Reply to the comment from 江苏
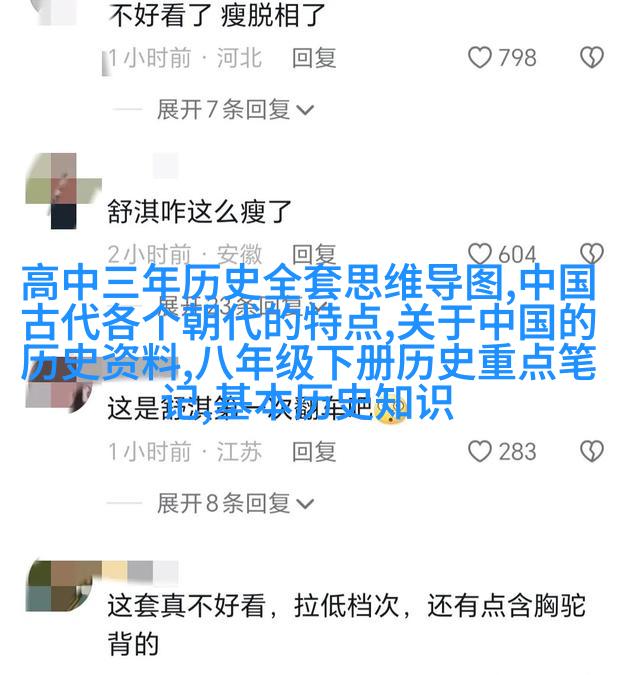Viewport: 640px width, 675px height. tap(313, 451)
